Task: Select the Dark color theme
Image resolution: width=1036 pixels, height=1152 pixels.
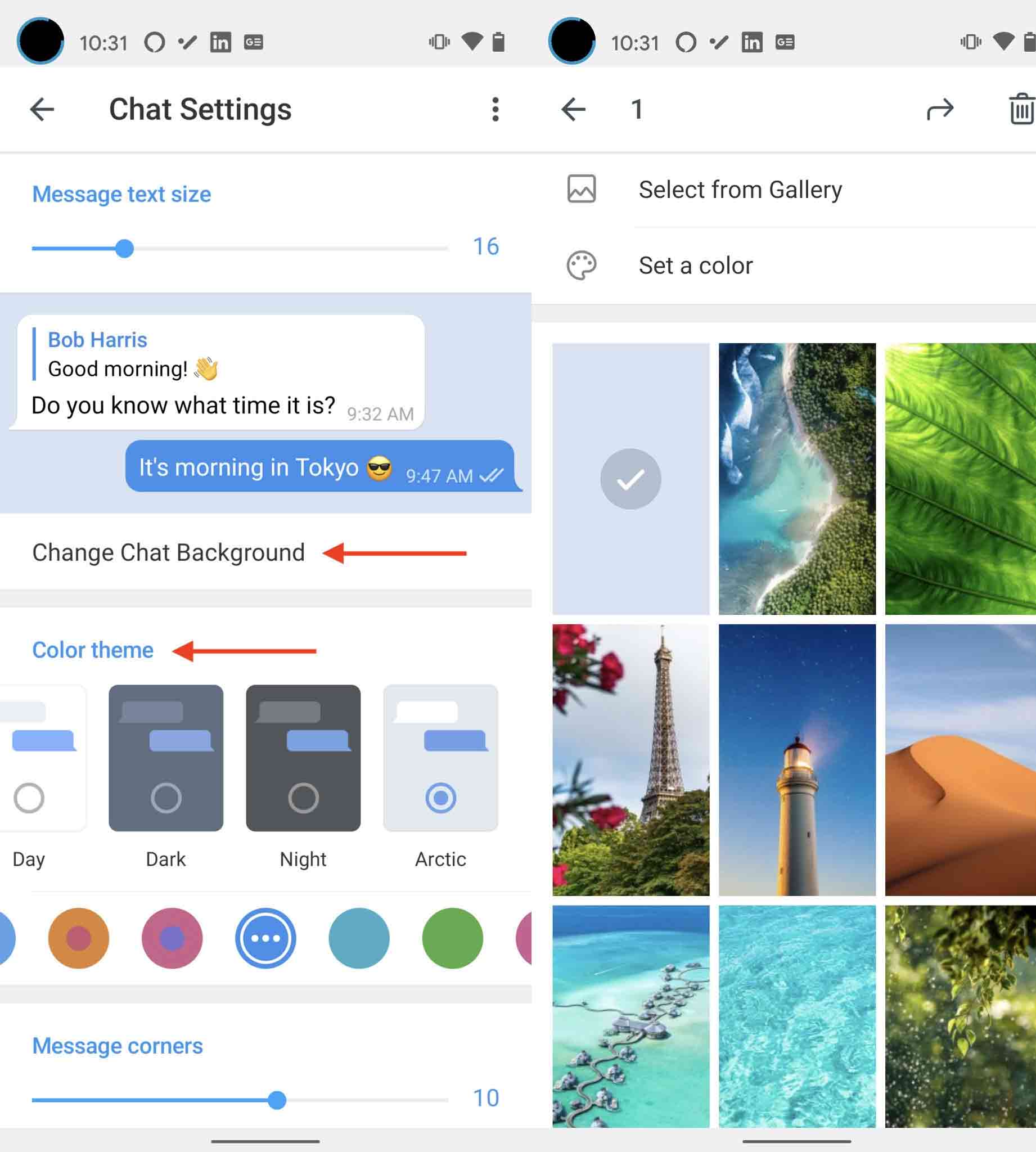Action: click(x=166, y=758)
